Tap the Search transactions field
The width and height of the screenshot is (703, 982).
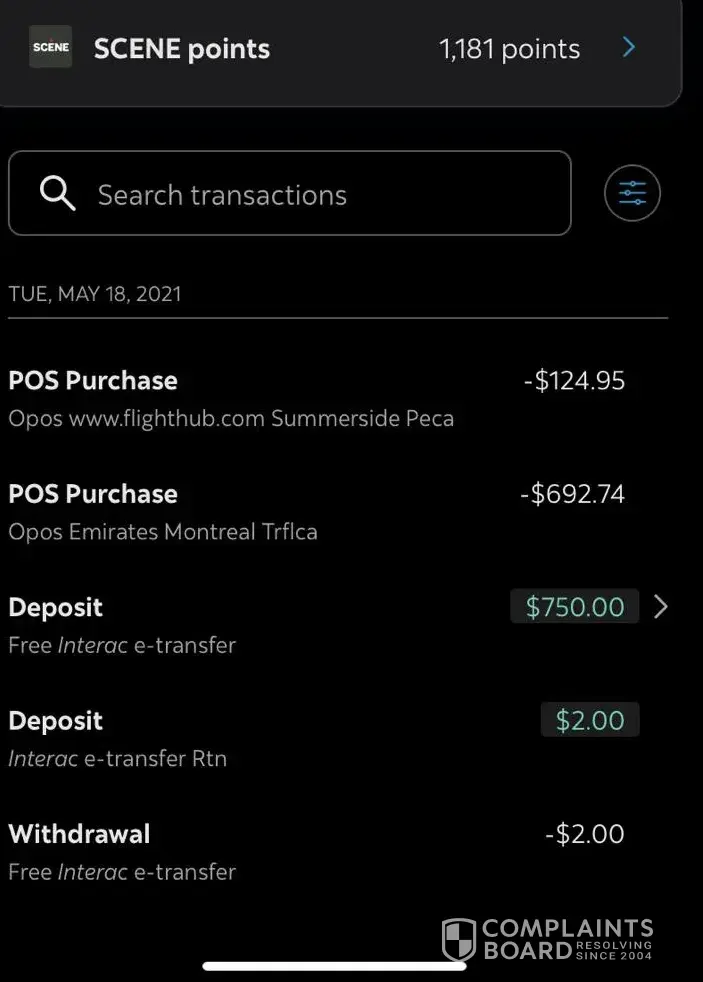click(x=290, y=194)
